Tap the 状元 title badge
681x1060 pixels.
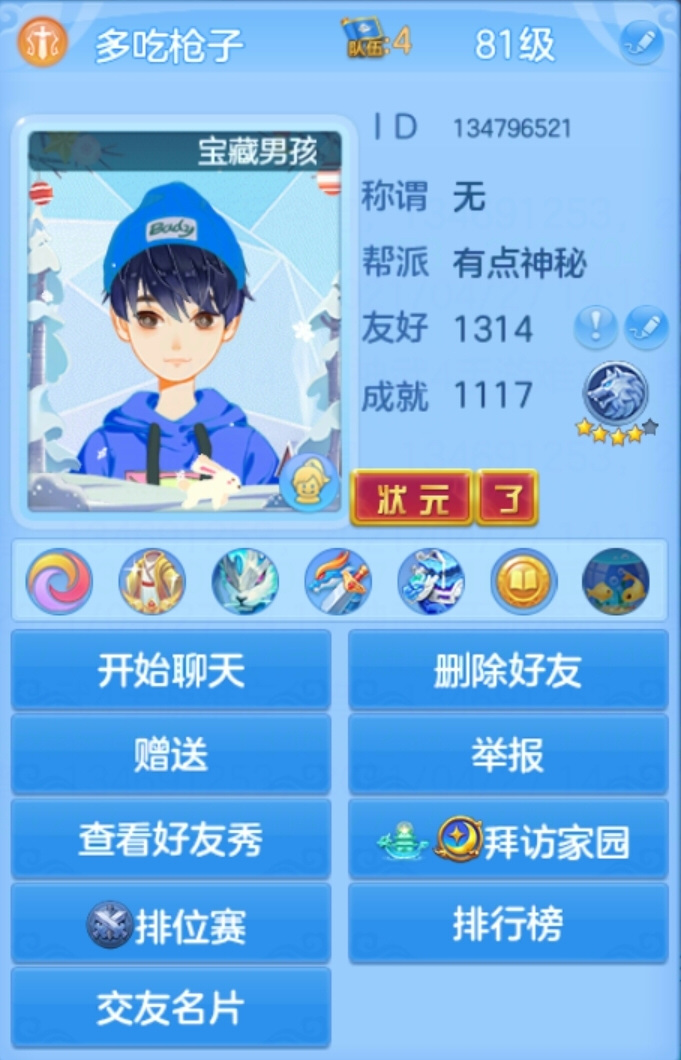pos(411,499)
